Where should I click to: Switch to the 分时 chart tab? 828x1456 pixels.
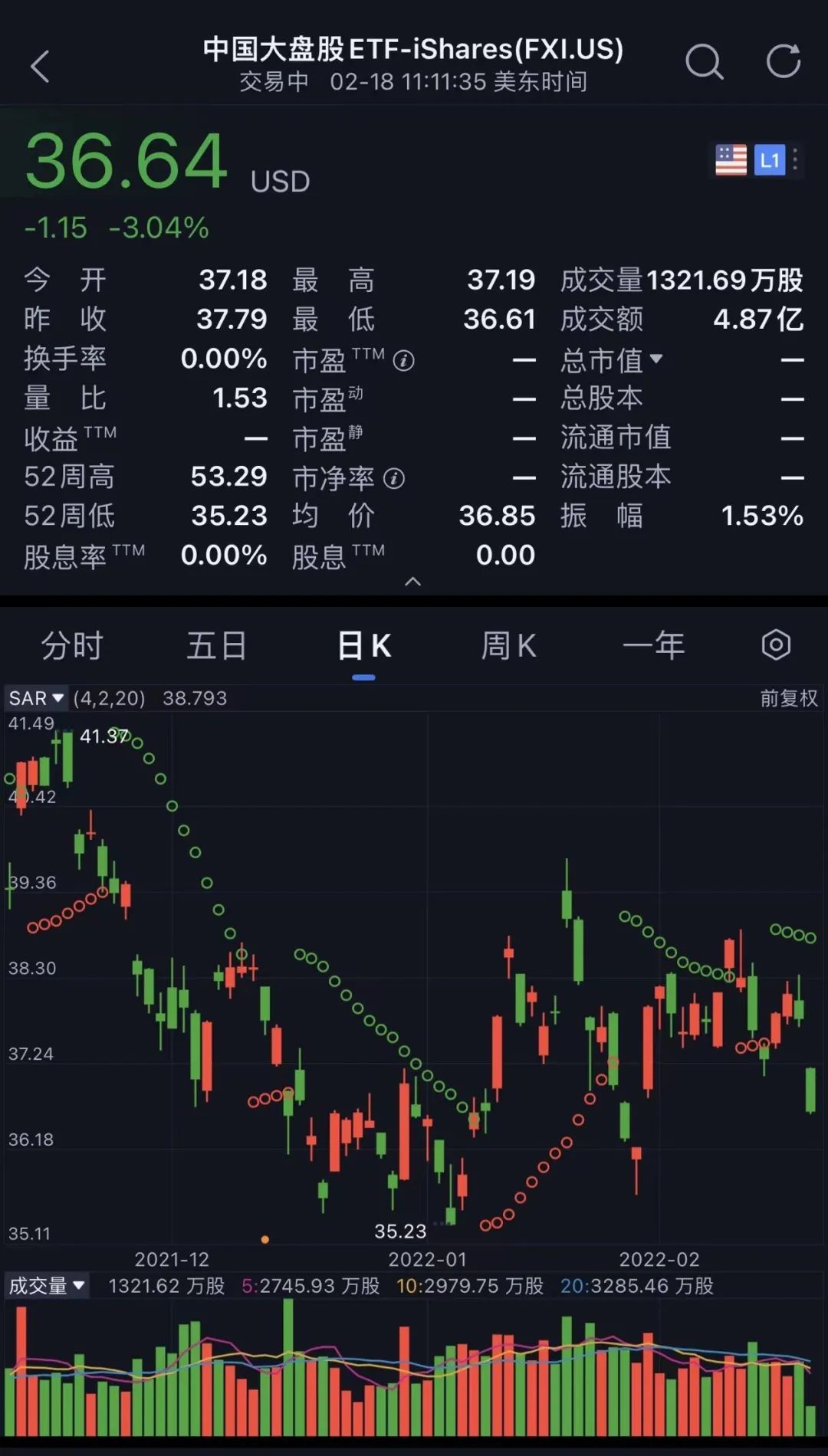click(x=72, y=645)
